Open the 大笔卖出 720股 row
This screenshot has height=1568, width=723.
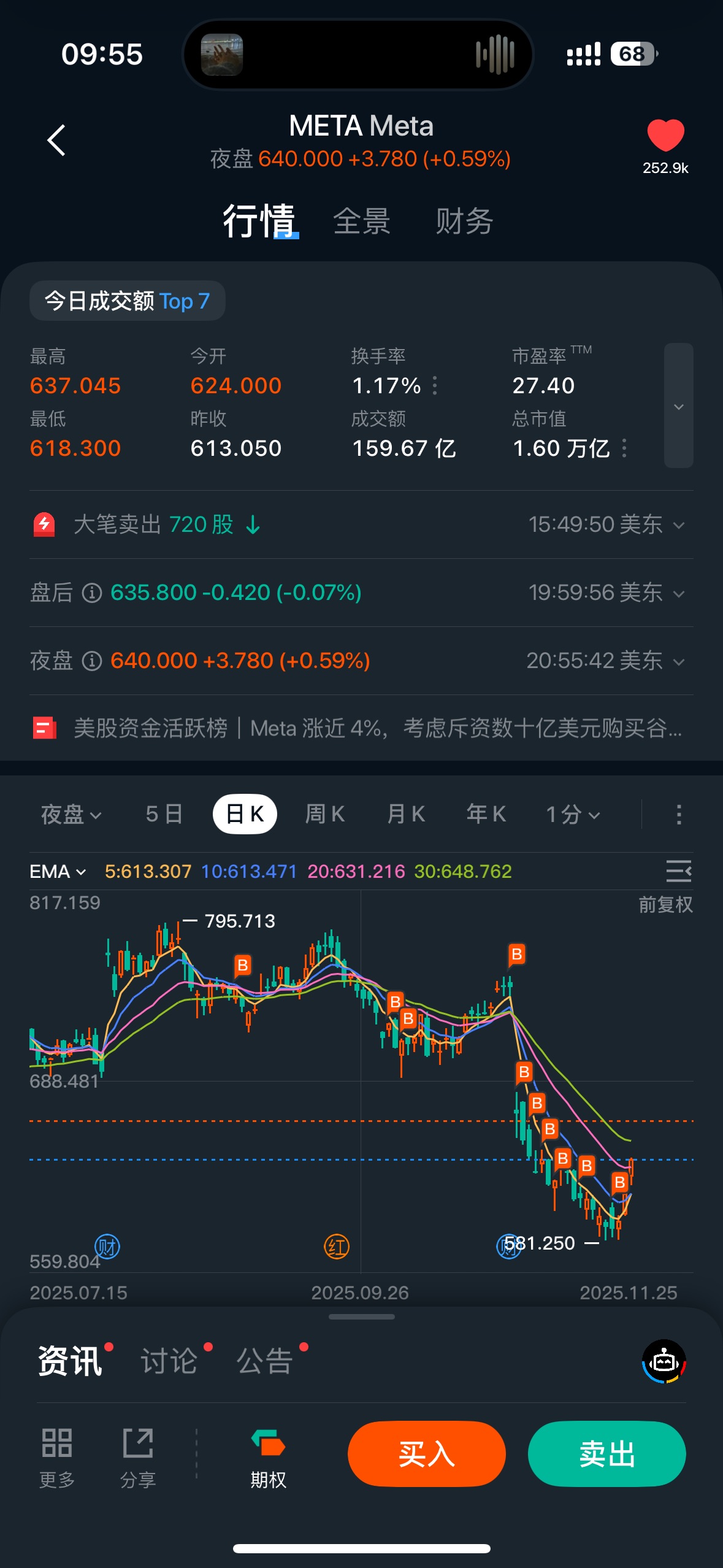pyautogui.click(x=361, y=525)
